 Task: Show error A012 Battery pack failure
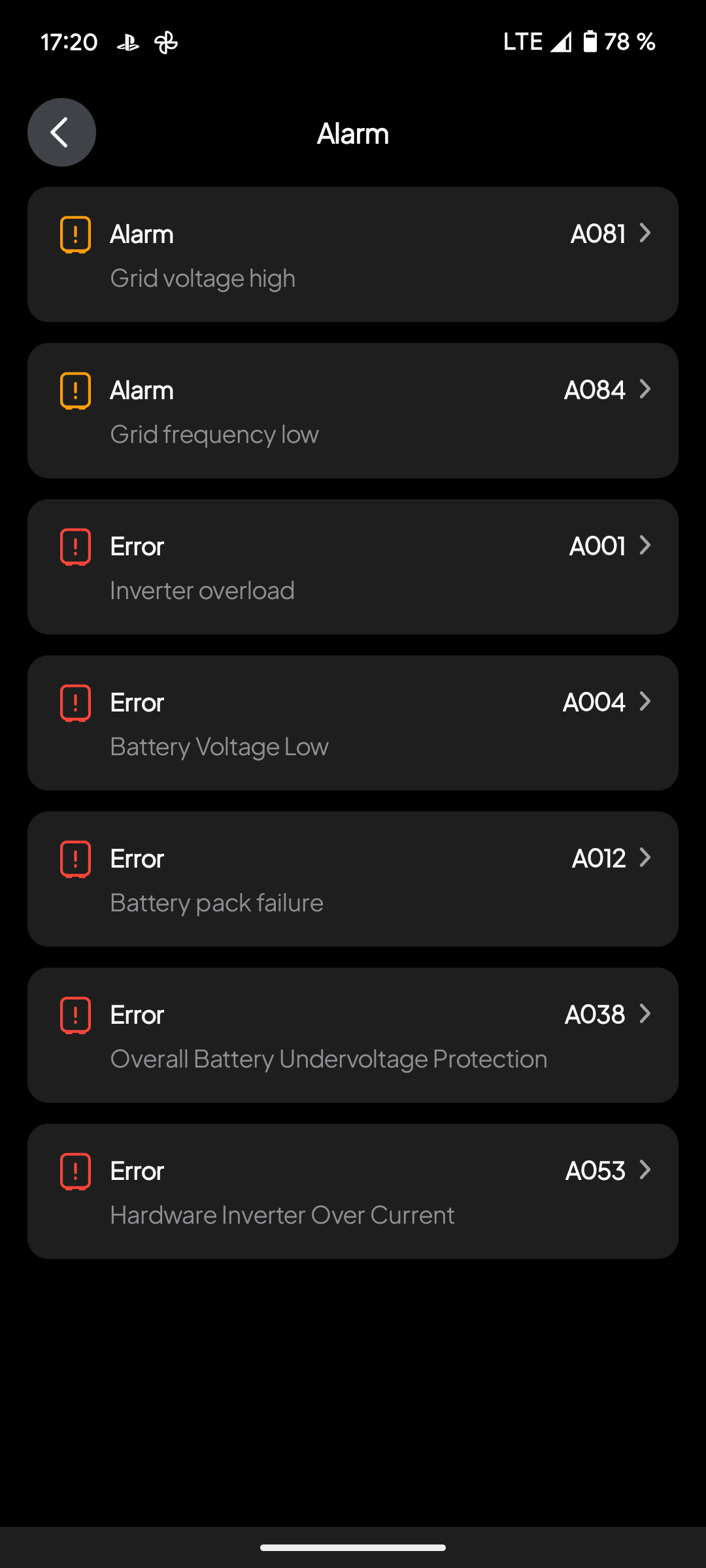click(353, 879)
